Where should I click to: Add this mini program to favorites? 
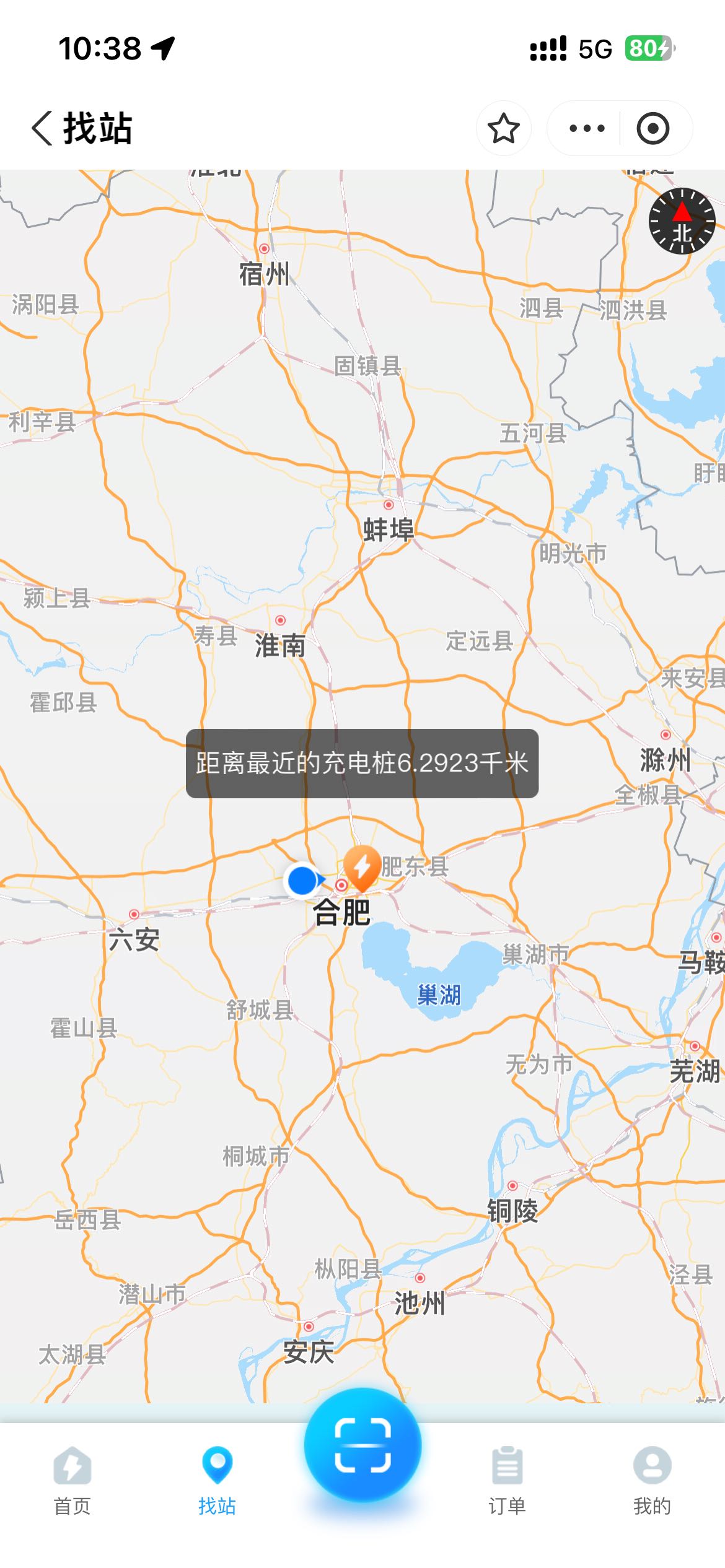503,128
